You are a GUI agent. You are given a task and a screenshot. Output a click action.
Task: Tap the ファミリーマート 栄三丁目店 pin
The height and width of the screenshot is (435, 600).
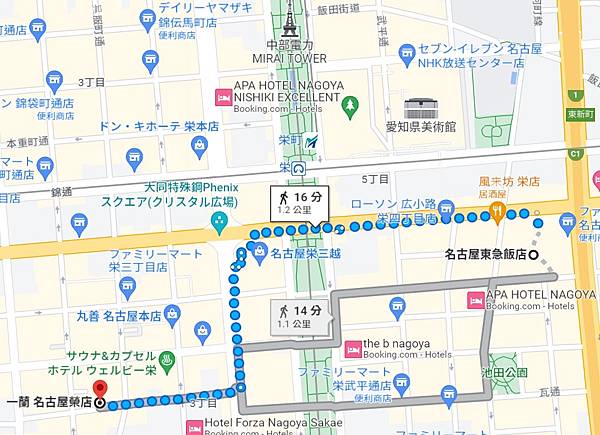click(127, 288)
